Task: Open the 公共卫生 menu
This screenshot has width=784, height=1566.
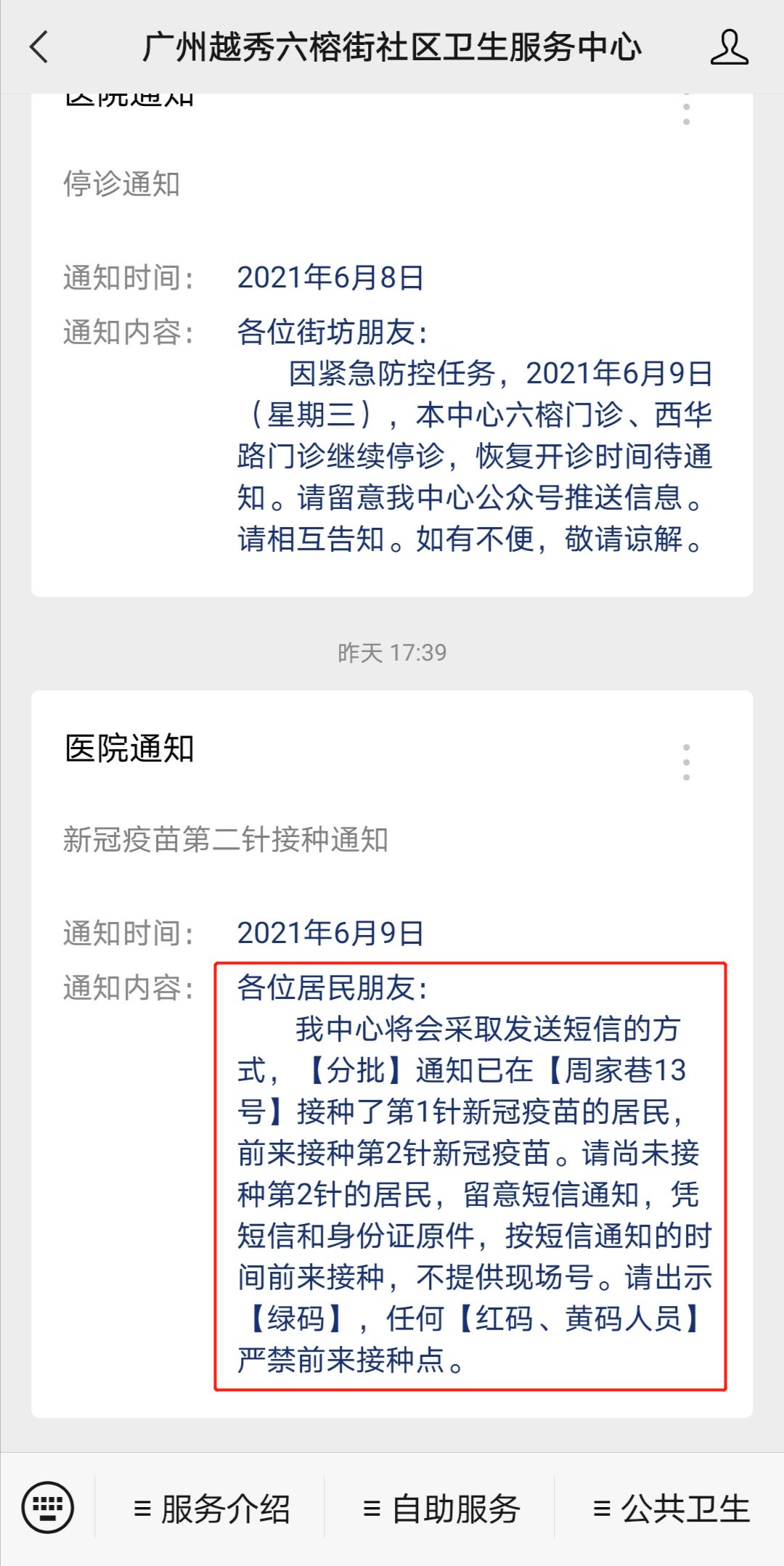Action: tap(671, 1509)
